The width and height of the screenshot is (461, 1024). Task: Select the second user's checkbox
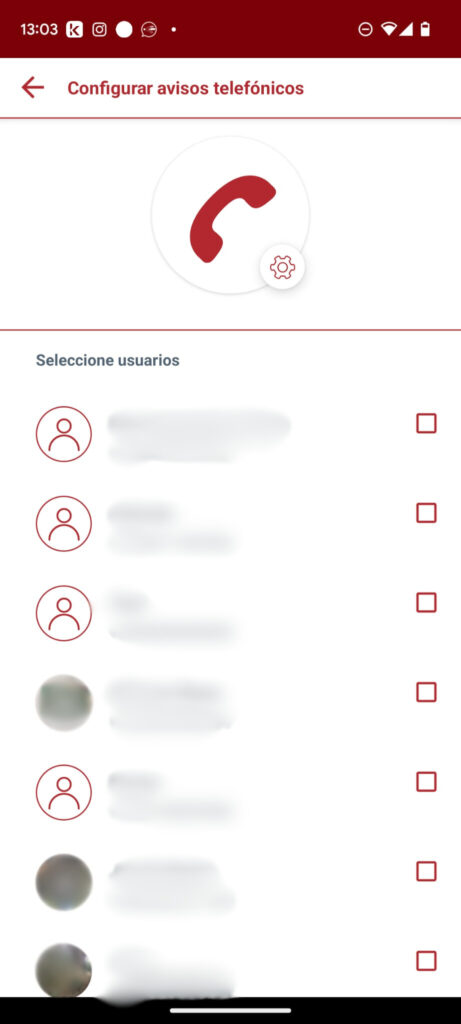(x=426, y=513)
